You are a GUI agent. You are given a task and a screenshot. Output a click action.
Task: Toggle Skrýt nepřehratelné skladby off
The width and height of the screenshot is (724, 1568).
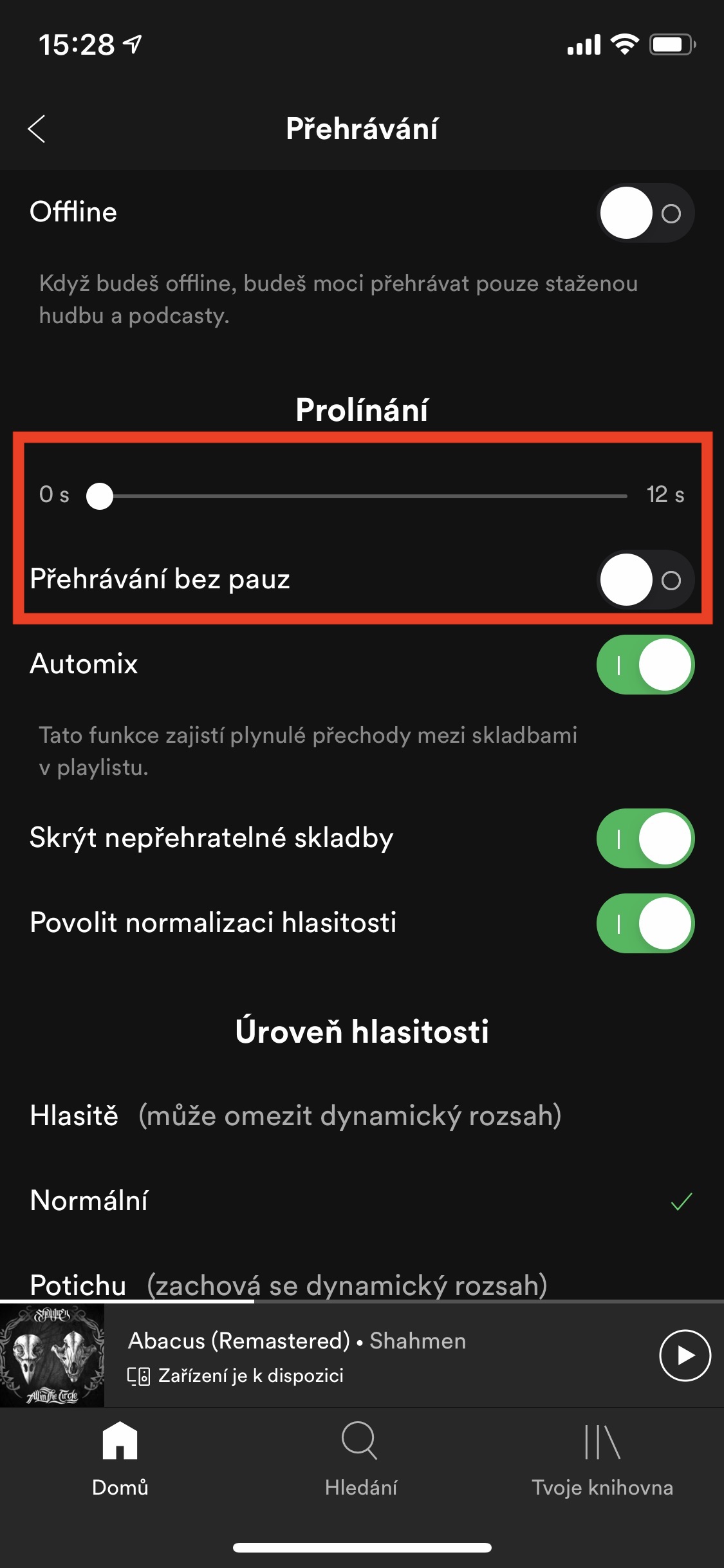pyautogui.click(x=645, y=839)
